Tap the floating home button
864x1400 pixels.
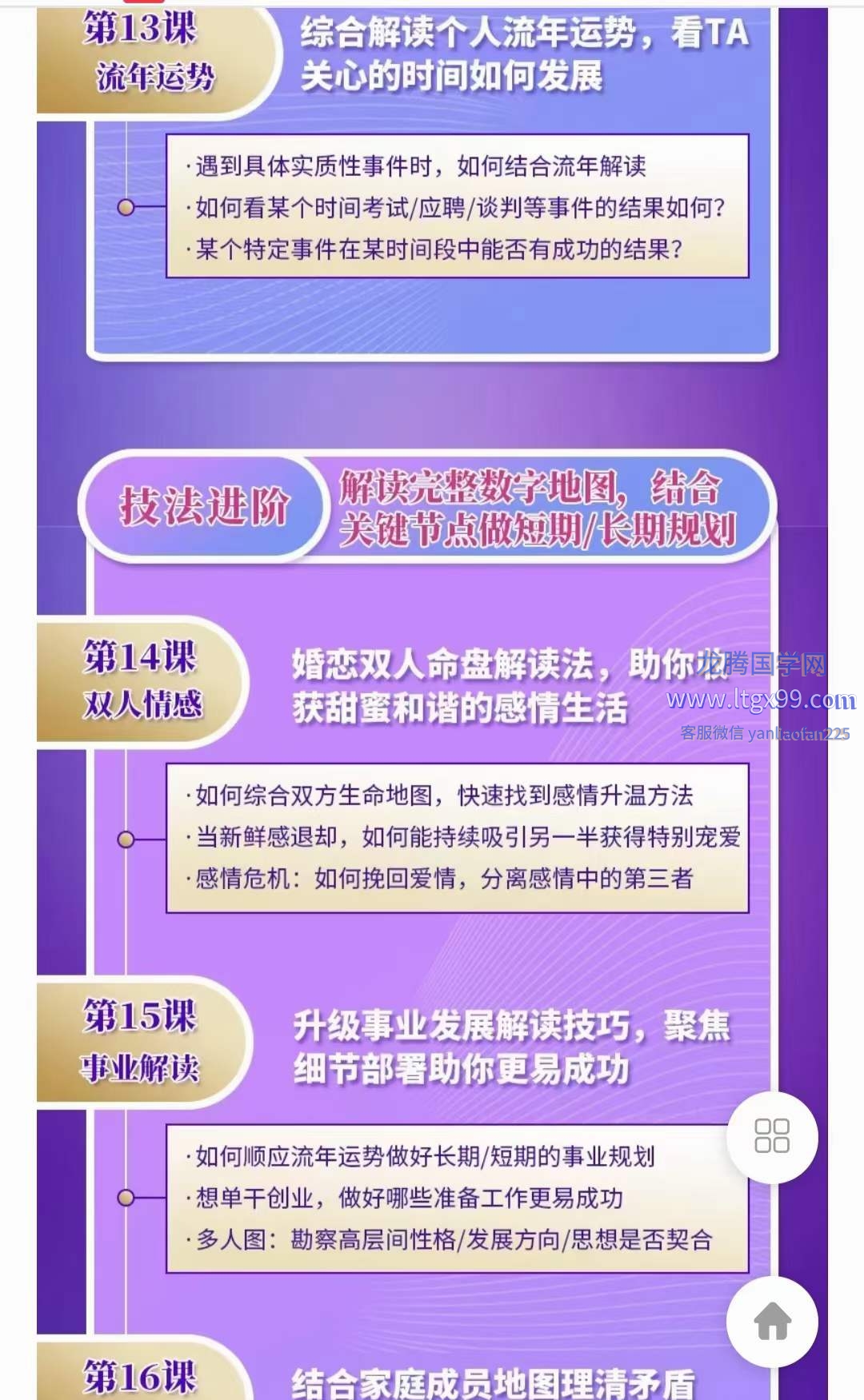coord(772,1321)
